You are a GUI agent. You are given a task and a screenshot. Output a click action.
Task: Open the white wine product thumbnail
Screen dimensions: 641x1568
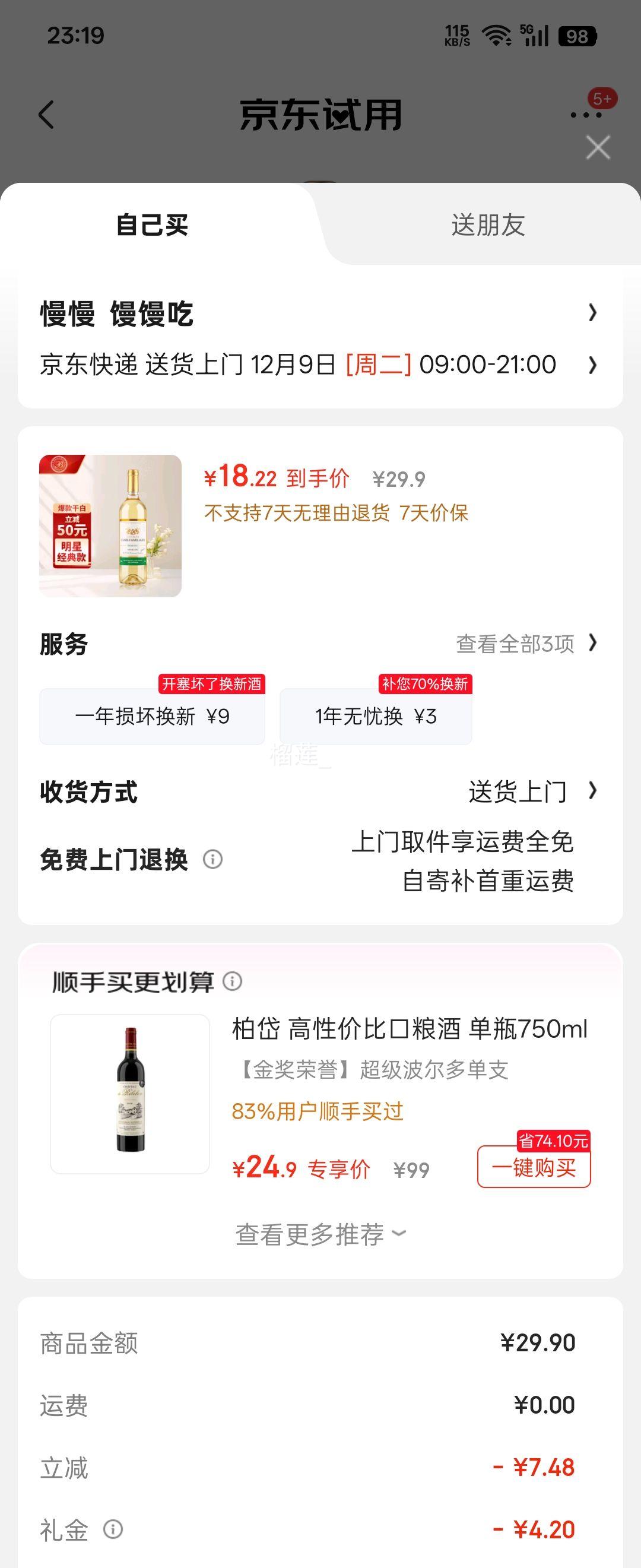click(x=110, y=525)
